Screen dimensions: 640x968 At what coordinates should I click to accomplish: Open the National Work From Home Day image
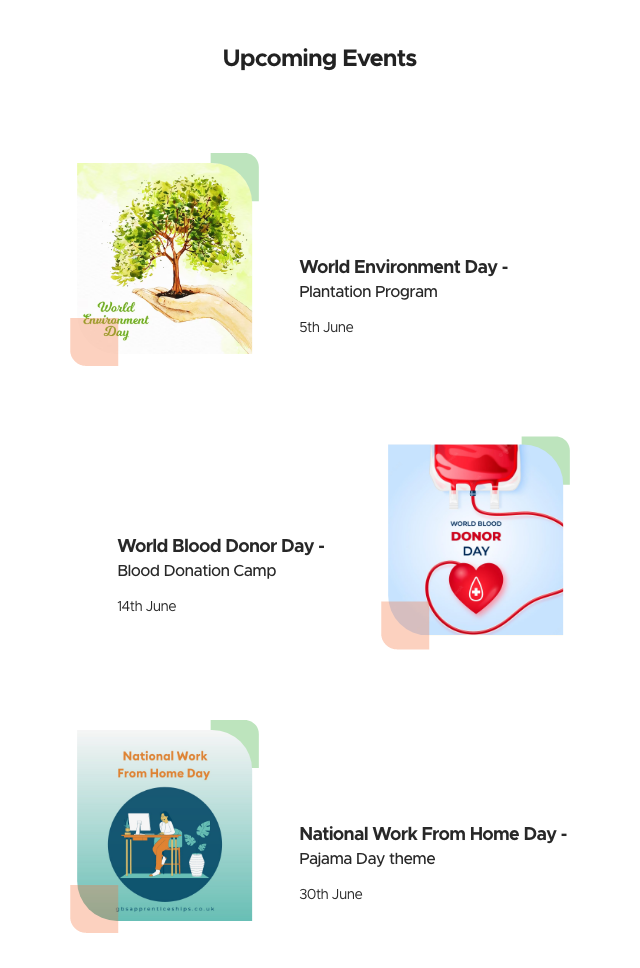[165, 825]
